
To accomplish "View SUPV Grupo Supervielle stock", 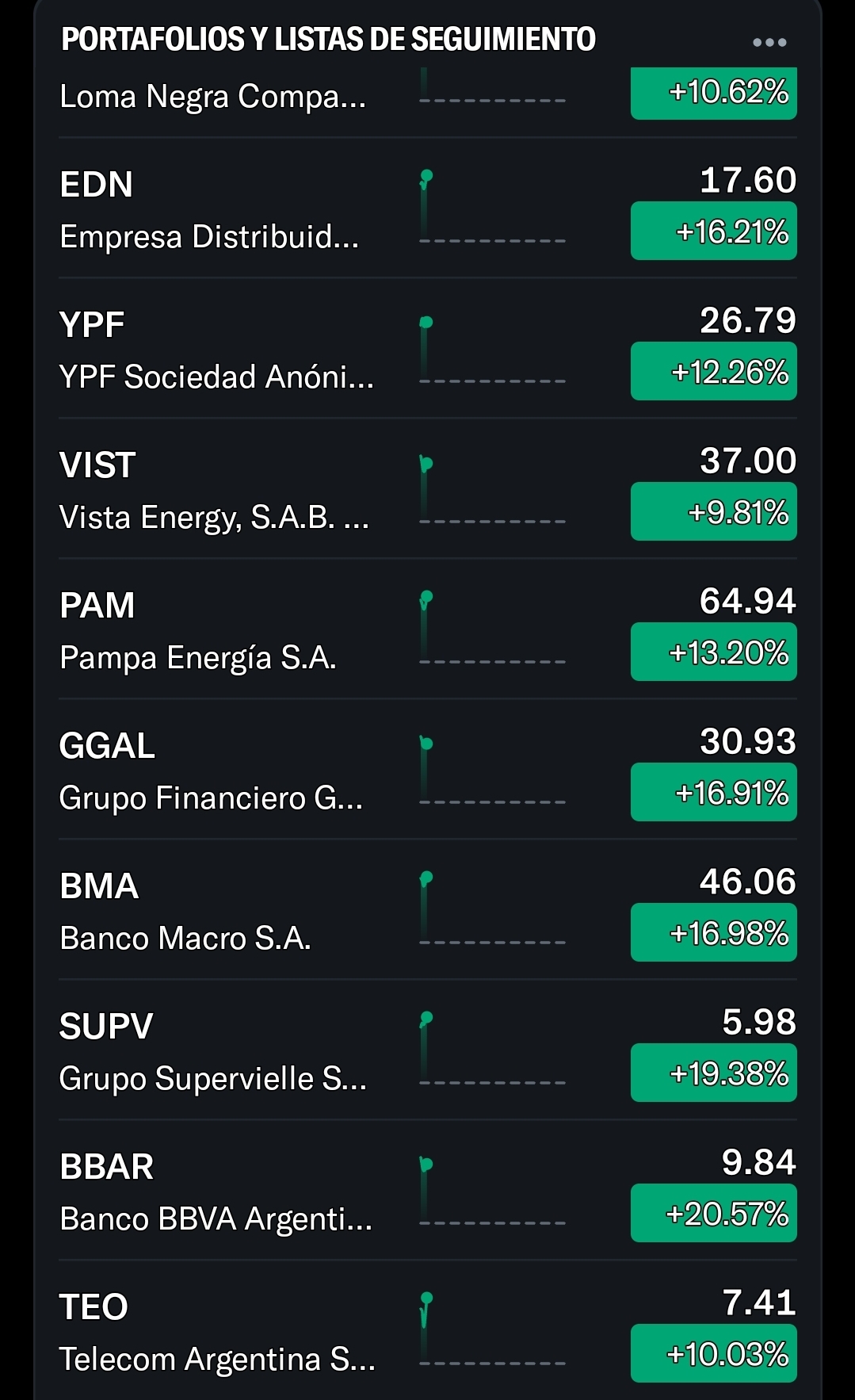I will [213, 1051].
